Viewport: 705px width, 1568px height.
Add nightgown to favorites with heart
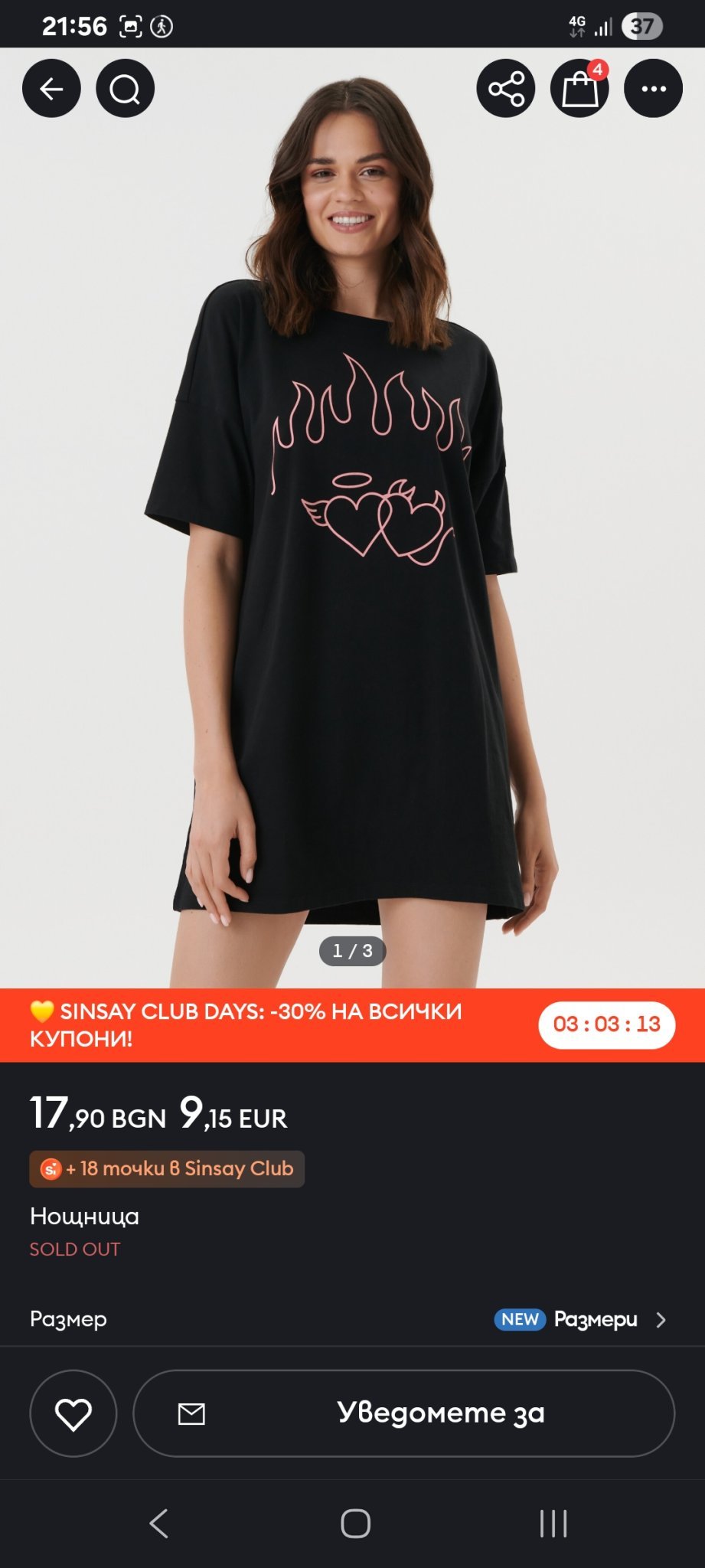[x=73, y=1413]
